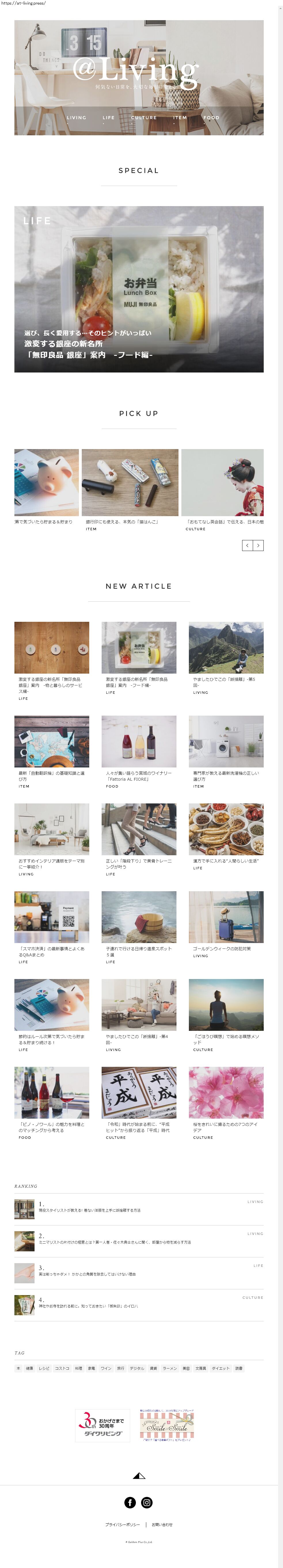Open the ダイワリビング 30周年 banner
This screenshot has width=283, height=1568.
pos(103,1426)
